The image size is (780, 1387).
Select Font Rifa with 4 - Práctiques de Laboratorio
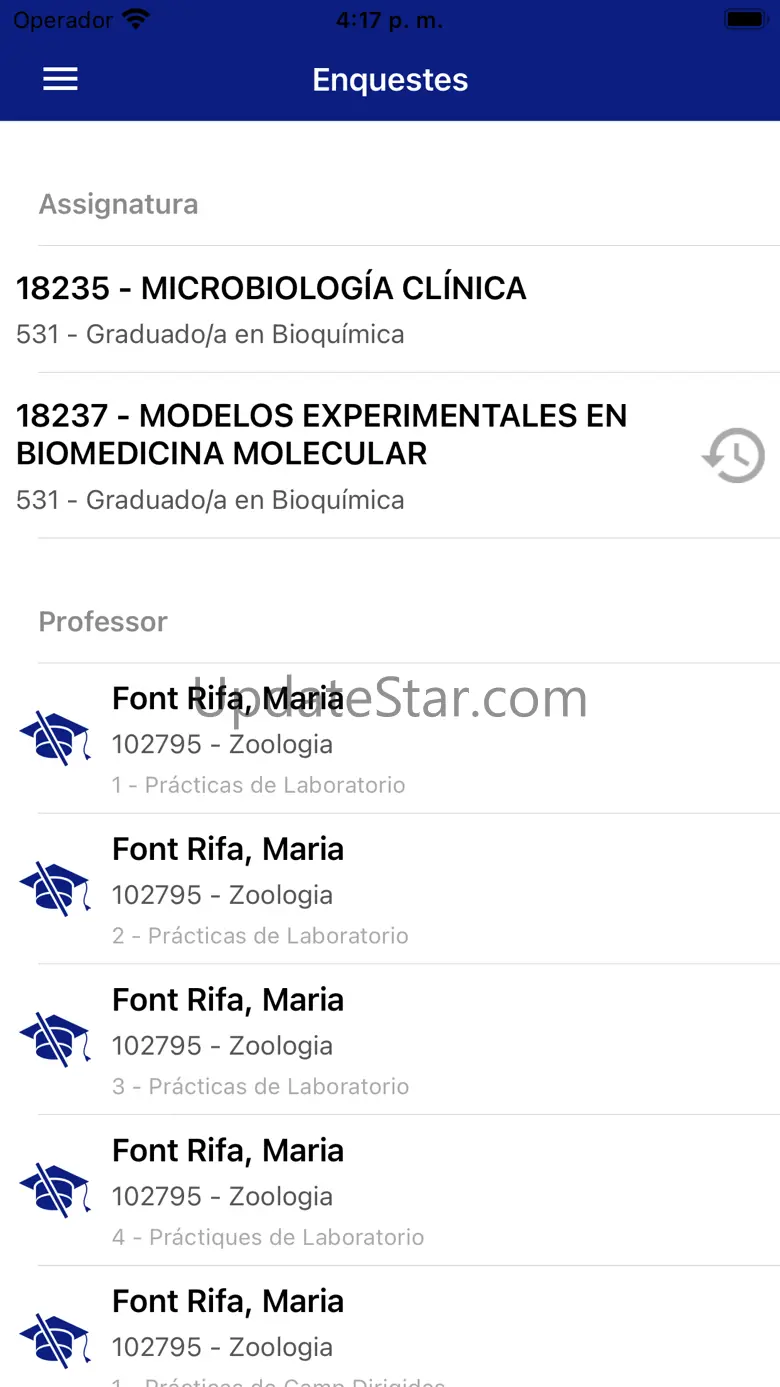[x=390, y=1191]
